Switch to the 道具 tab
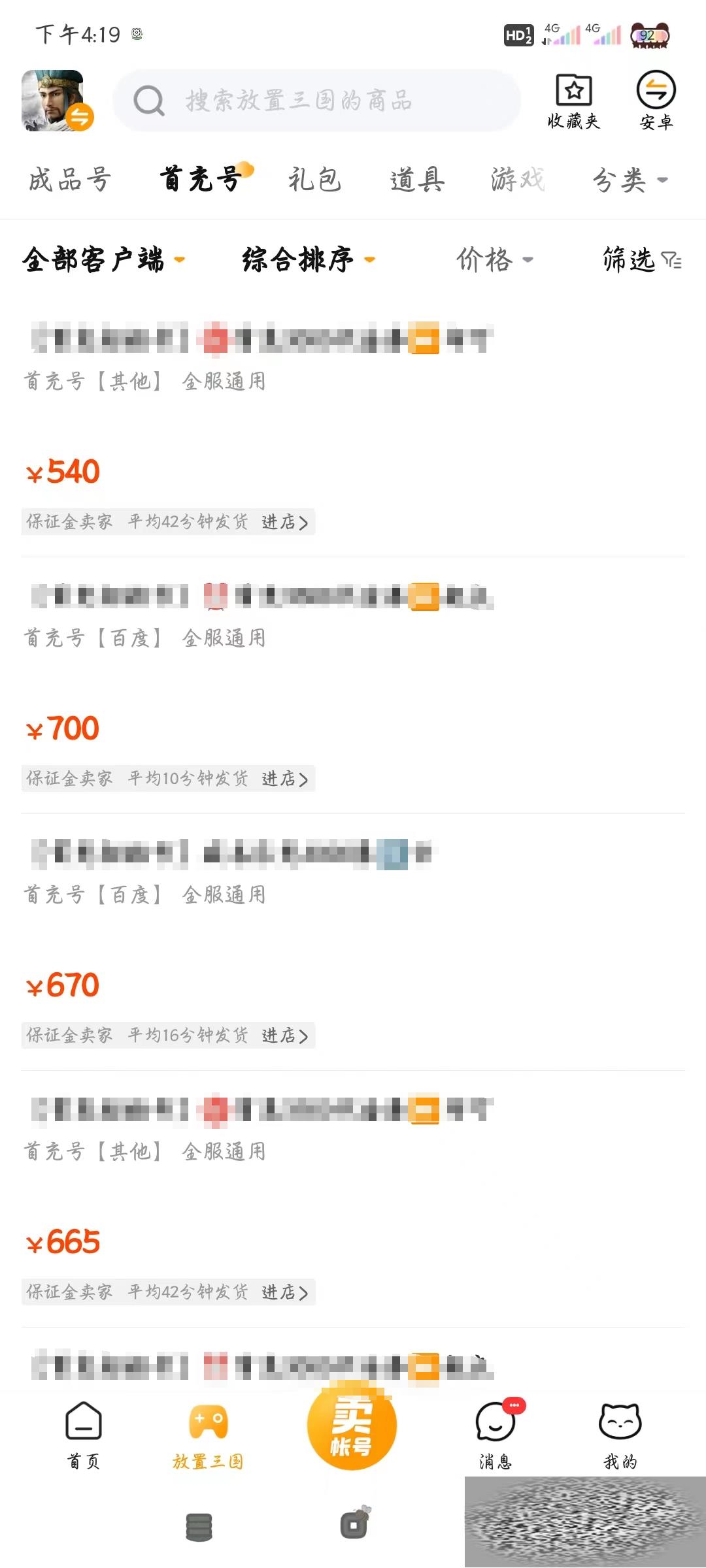The image size is (706, 1568). tap(417, 180)
